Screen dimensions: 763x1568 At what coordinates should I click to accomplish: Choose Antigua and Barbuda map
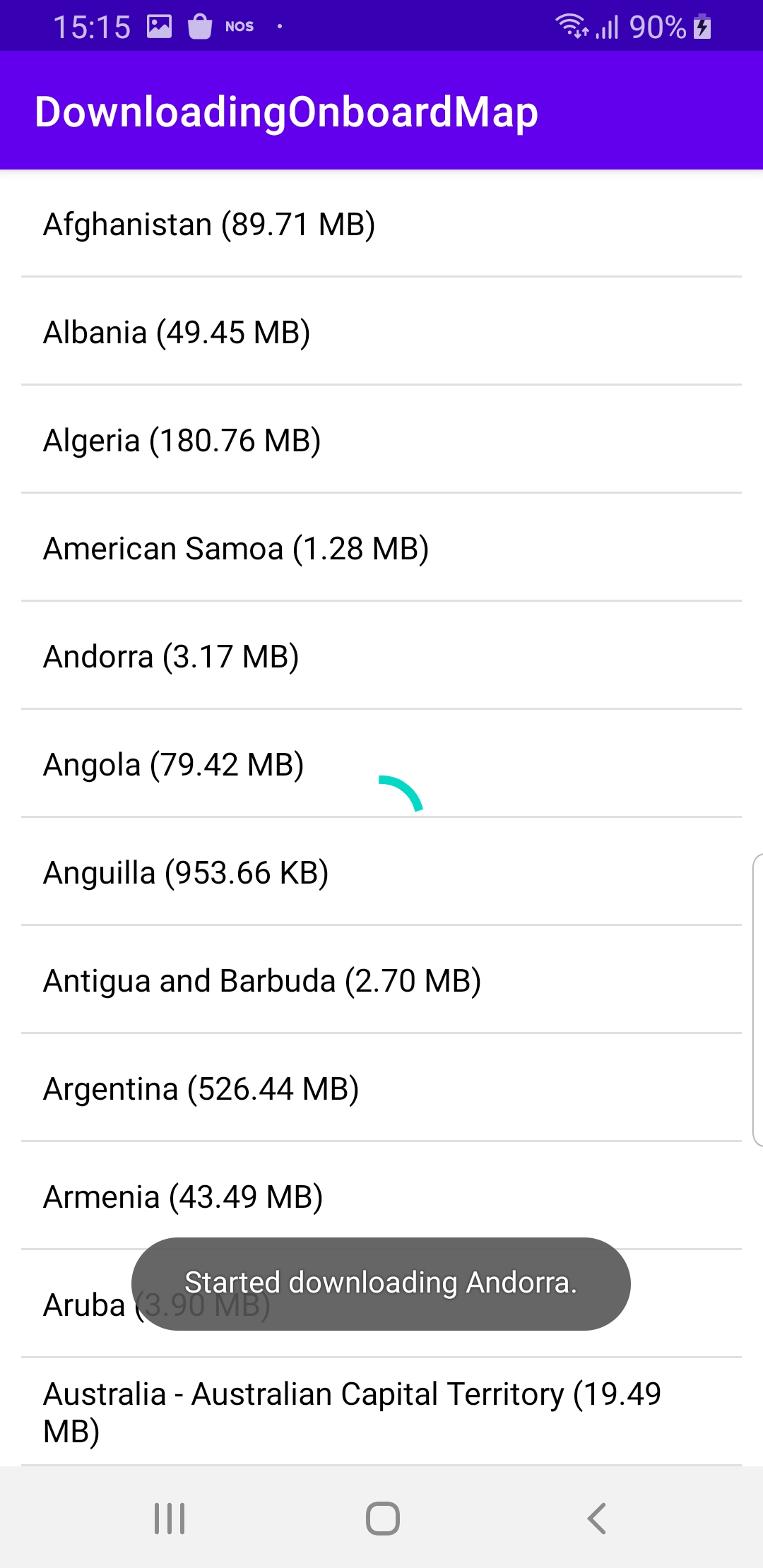(x=381, y=980)
